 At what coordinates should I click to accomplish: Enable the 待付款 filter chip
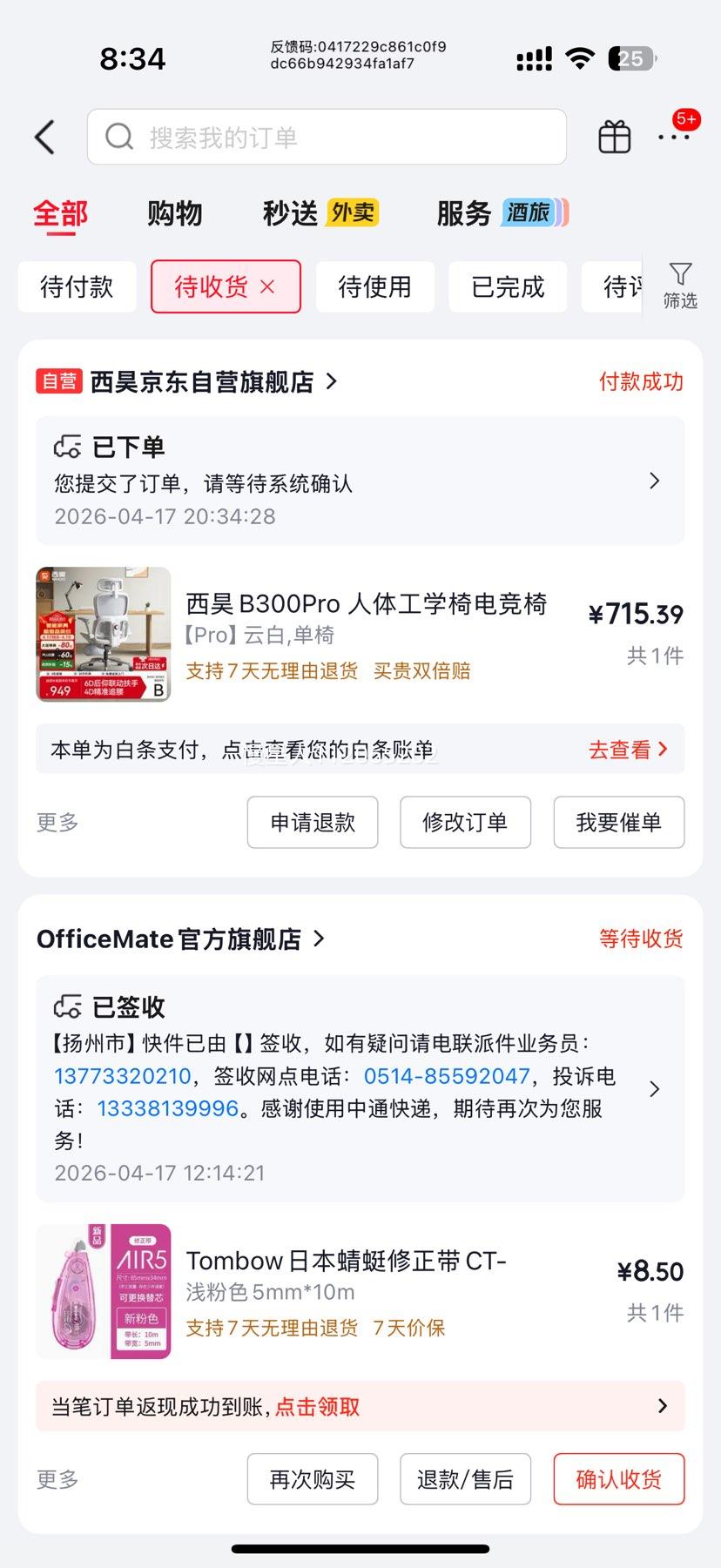(x=77, y=286)
